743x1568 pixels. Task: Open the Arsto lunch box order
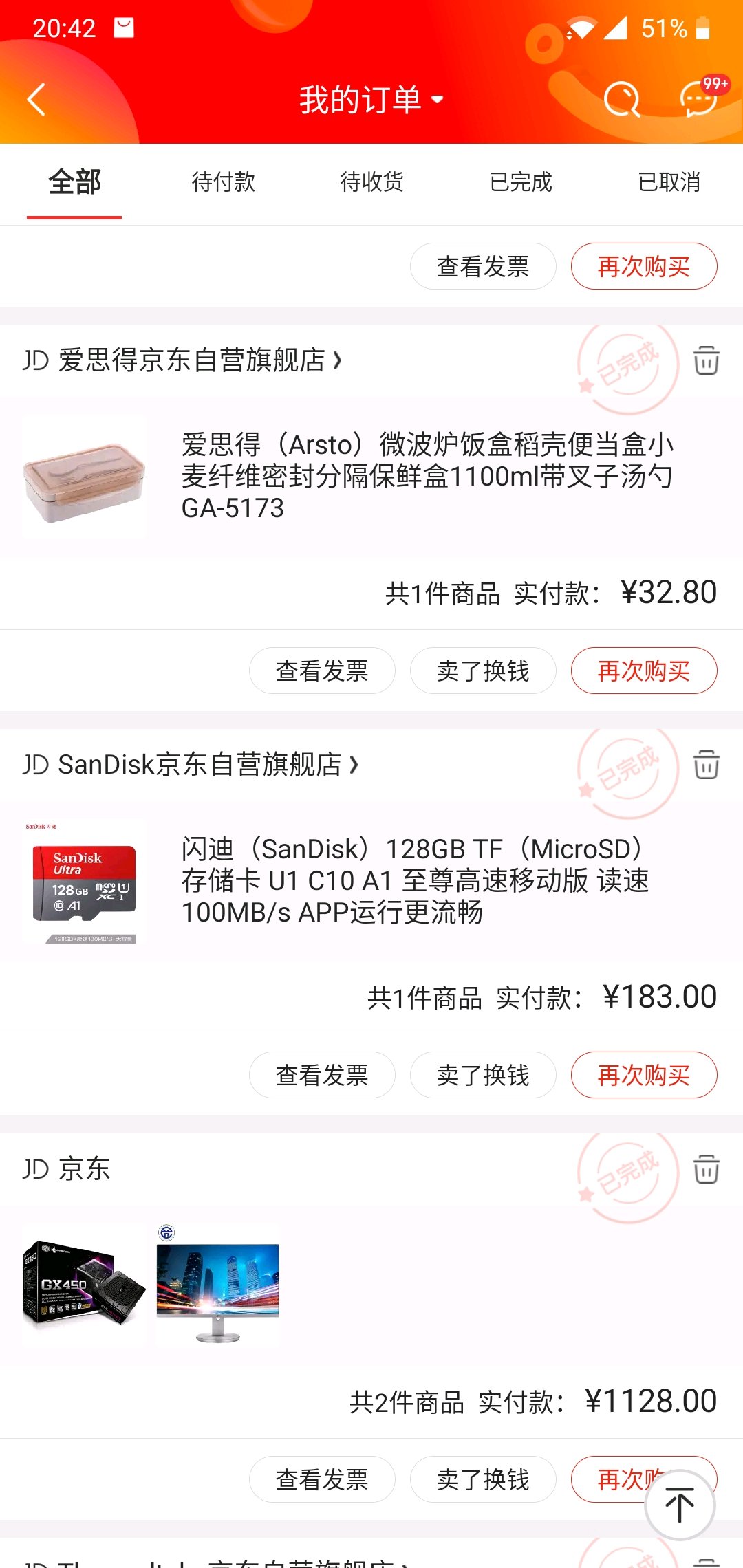coord(427,476)
